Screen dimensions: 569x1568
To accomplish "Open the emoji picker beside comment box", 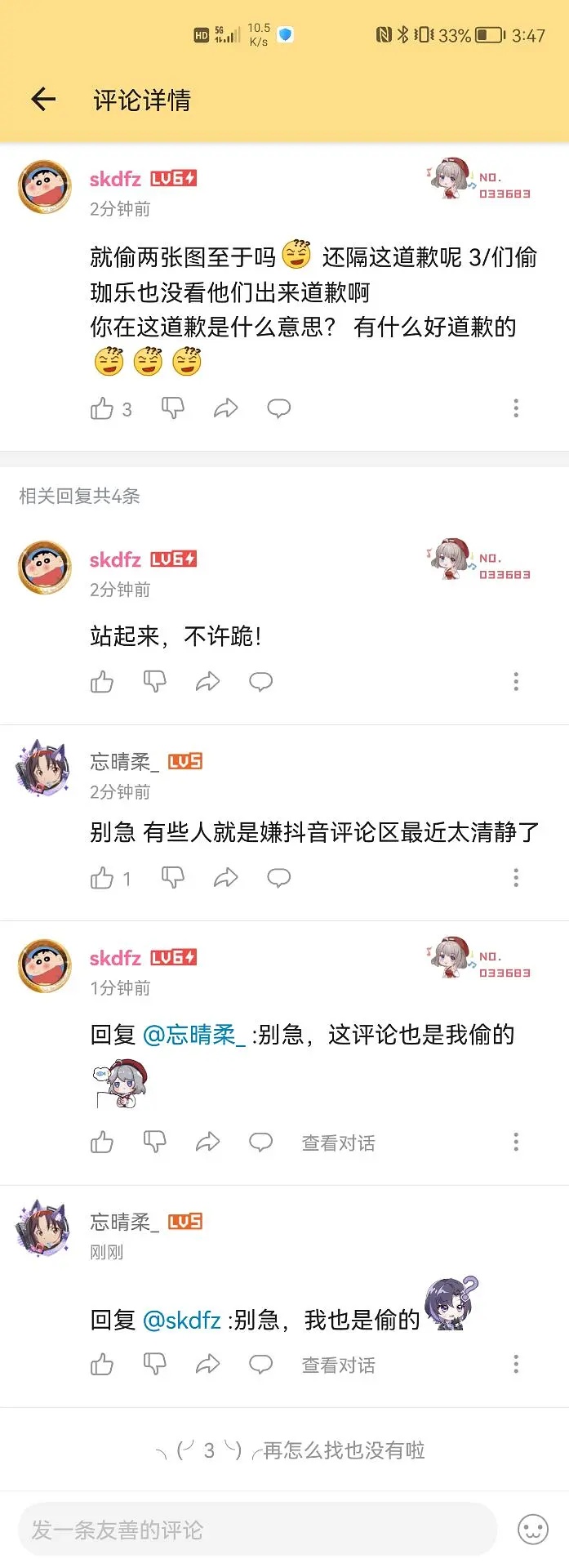I will click(532, 1530).
